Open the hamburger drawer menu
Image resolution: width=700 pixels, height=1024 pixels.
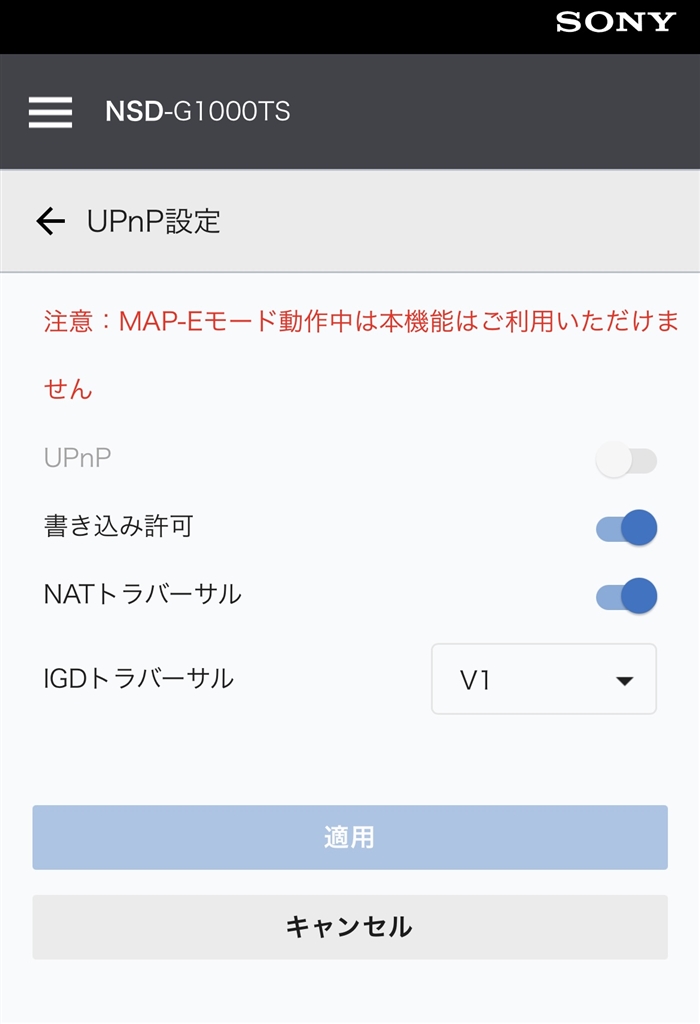pos(50,112)
